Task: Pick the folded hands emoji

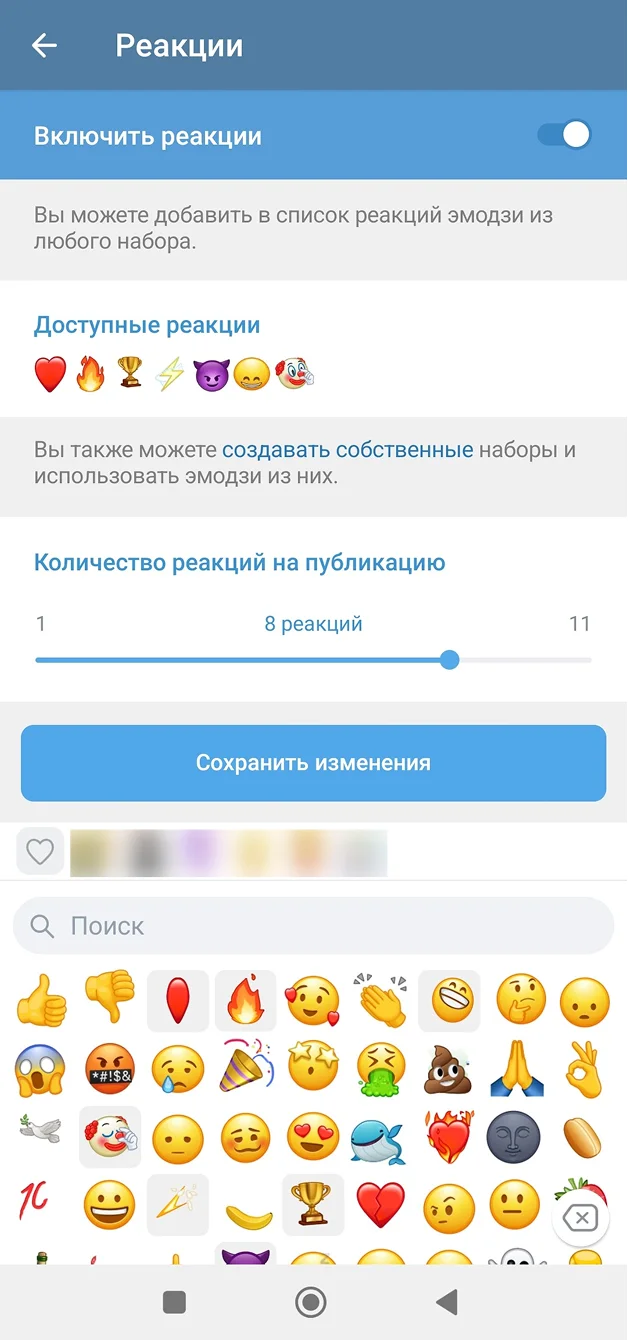Action: (x=518, y=1069)
